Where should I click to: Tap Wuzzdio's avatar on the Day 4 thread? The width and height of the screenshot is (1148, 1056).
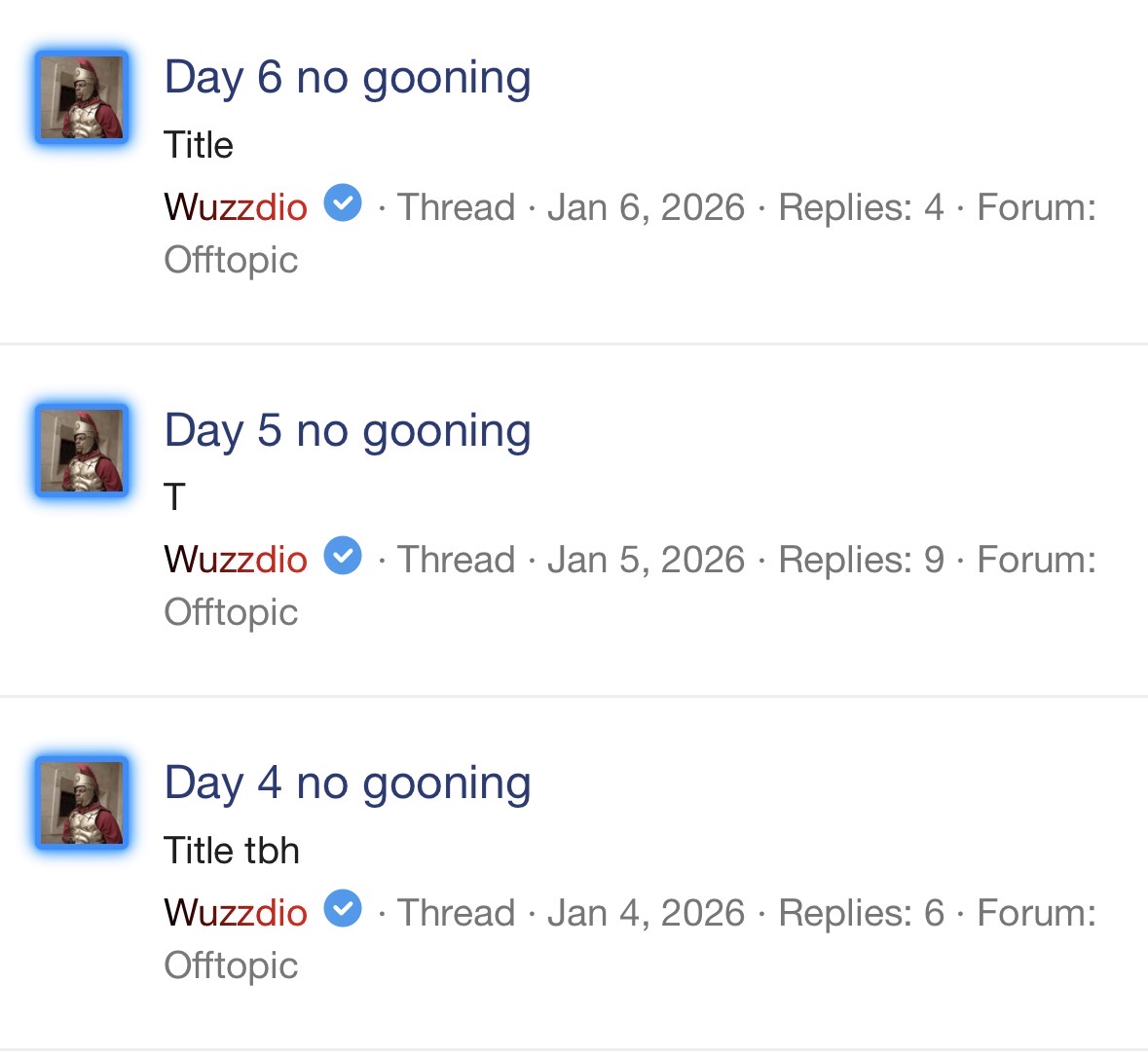coord(82,803)
